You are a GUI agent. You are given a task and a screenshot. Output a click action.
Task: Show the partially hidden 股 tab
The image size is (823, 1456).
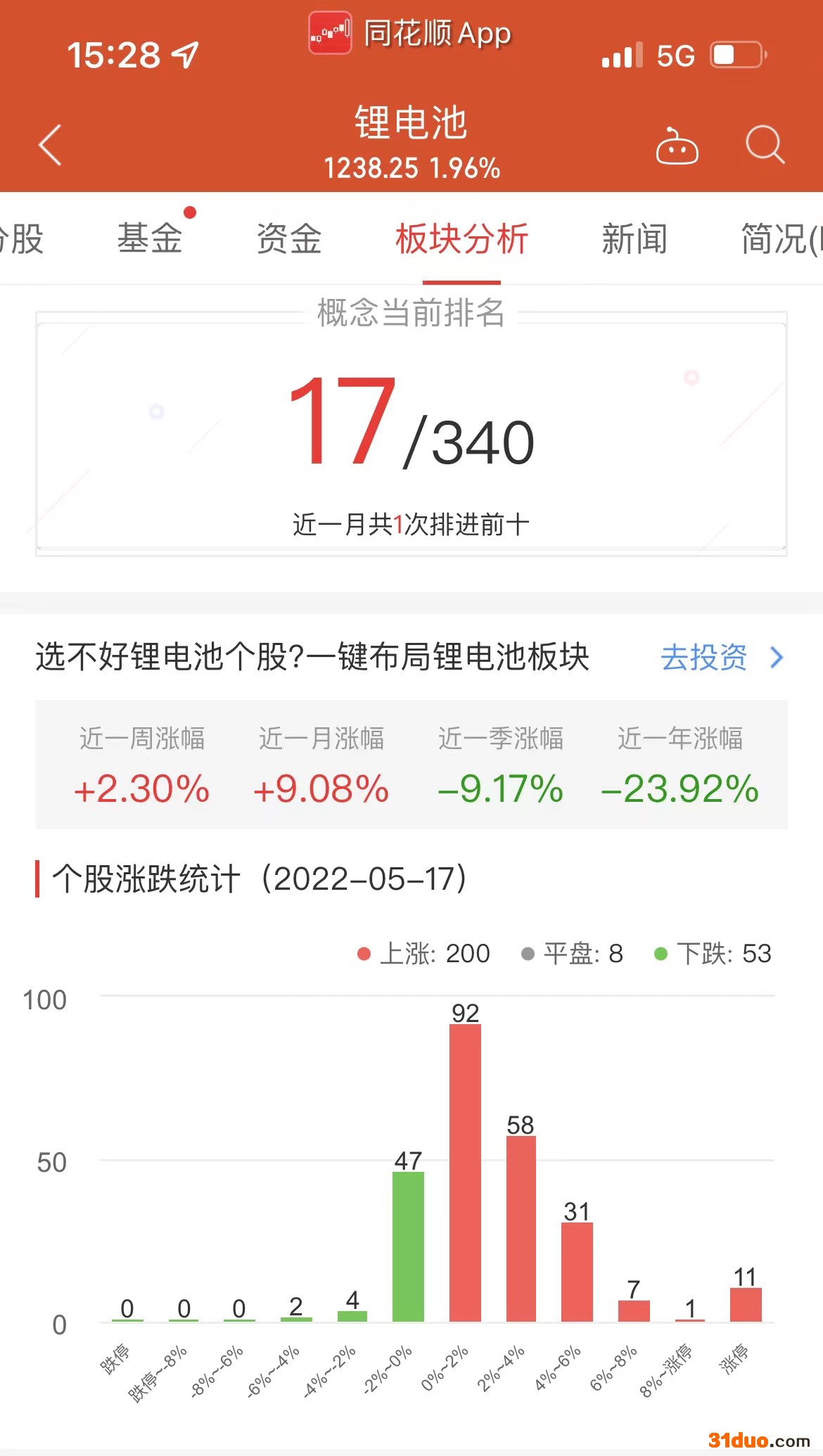tap(23, 238)
